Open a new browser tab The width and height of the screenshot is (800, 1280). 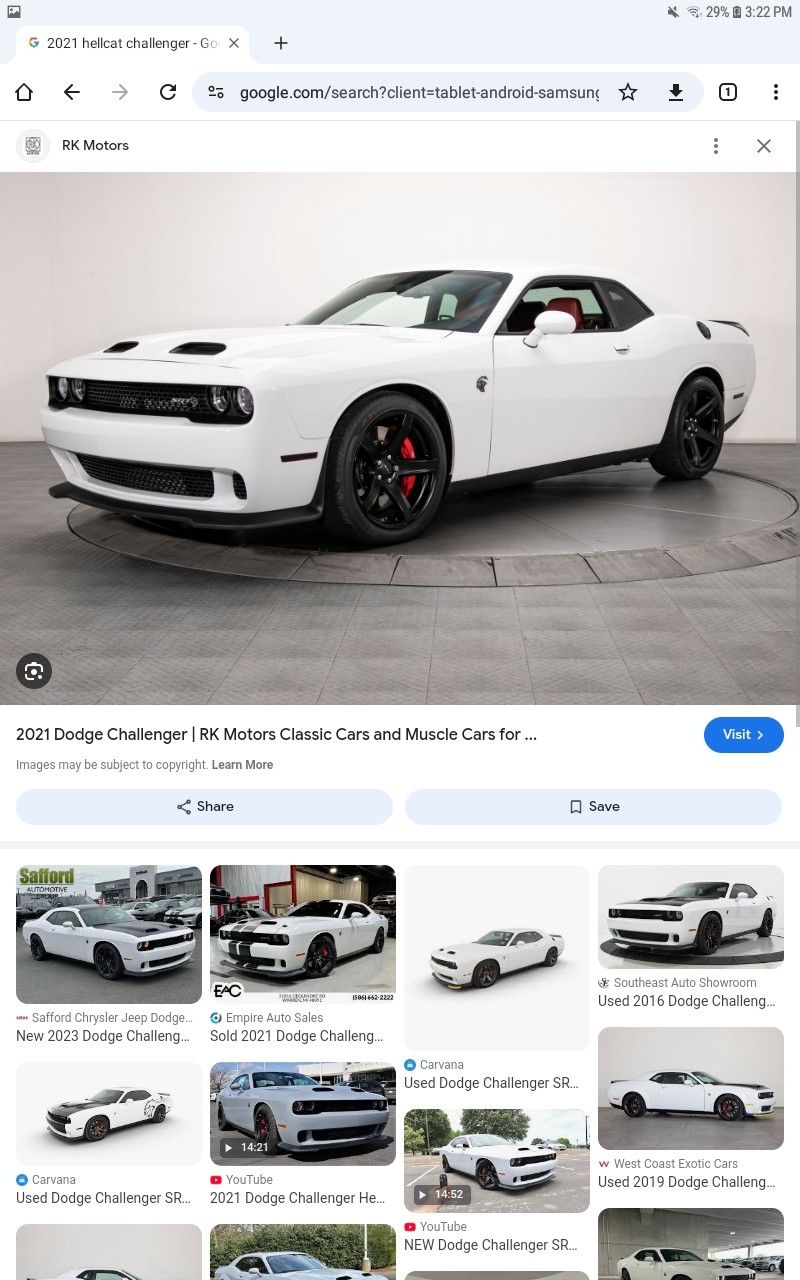pyautogui.click(x=281, y=43)
